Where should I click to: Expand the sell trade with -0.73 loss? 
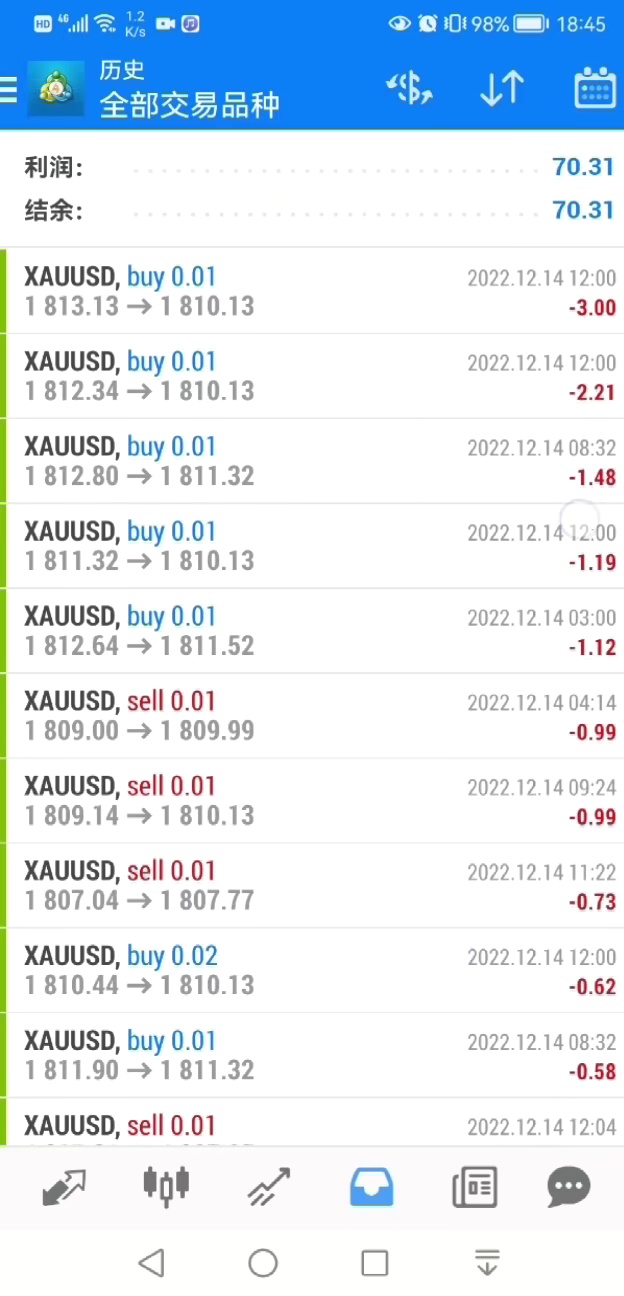pyautogui.click(x=312, y=886)
